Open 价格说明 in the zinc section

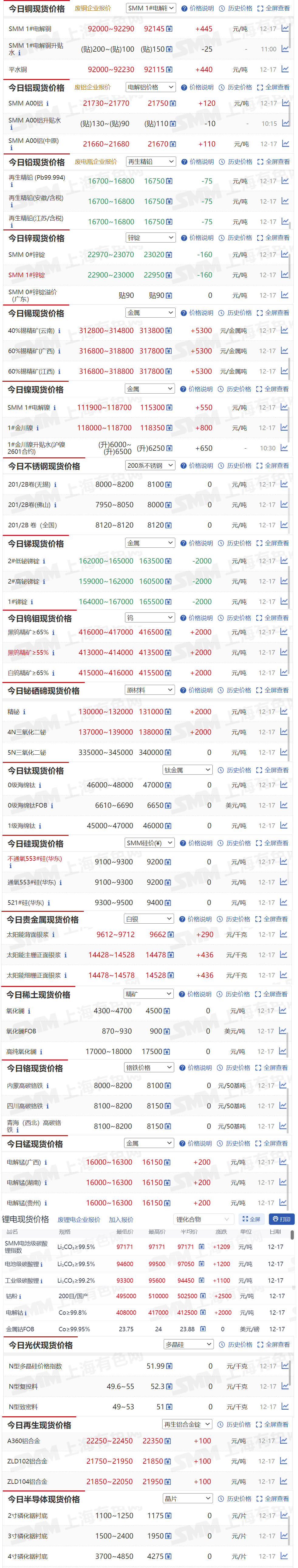198,238
